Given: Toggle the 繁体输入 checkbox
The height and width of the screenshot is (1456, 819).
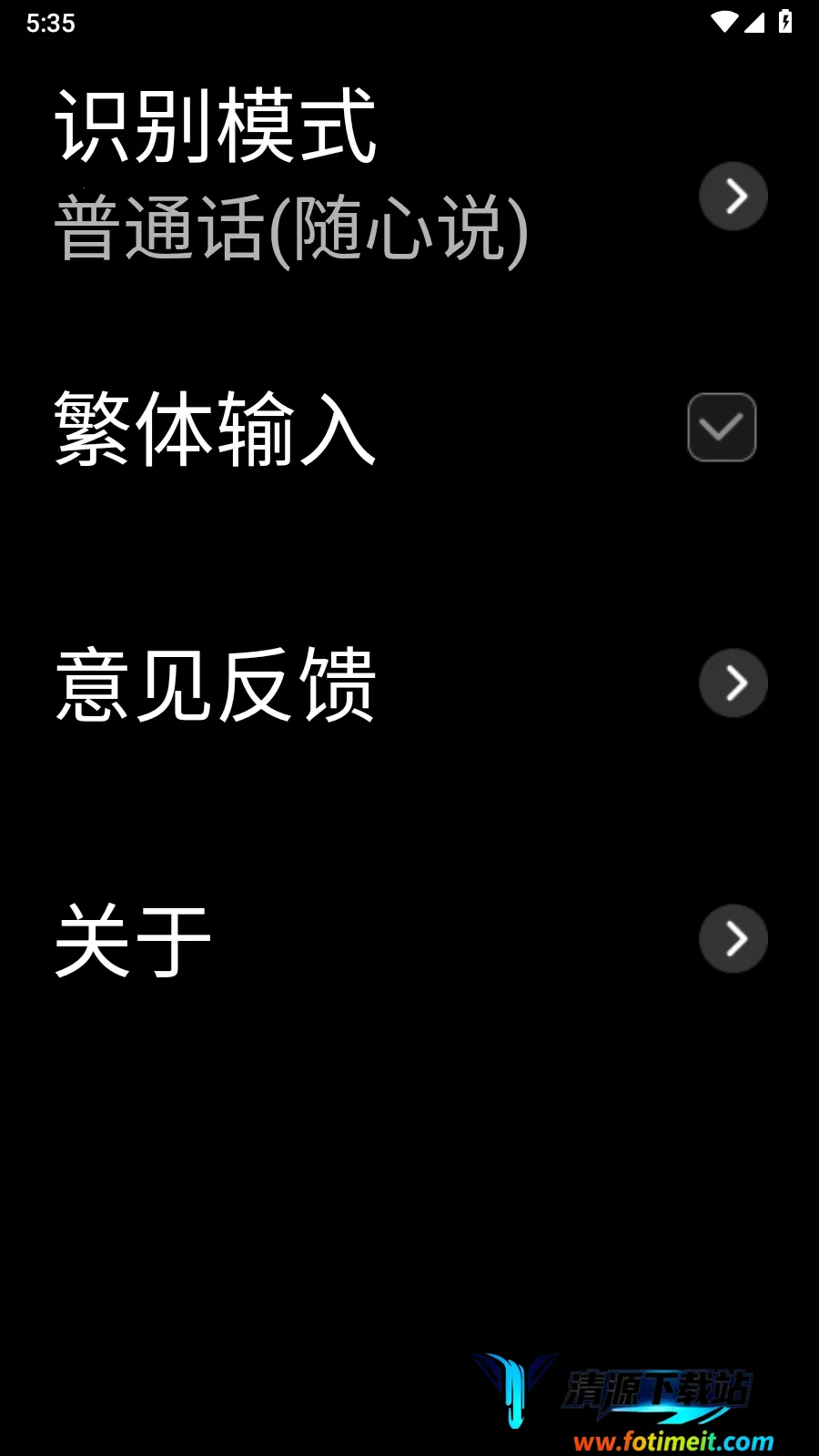Looking at the screenshot, I should pyautogui.click(x=722, y=428).
